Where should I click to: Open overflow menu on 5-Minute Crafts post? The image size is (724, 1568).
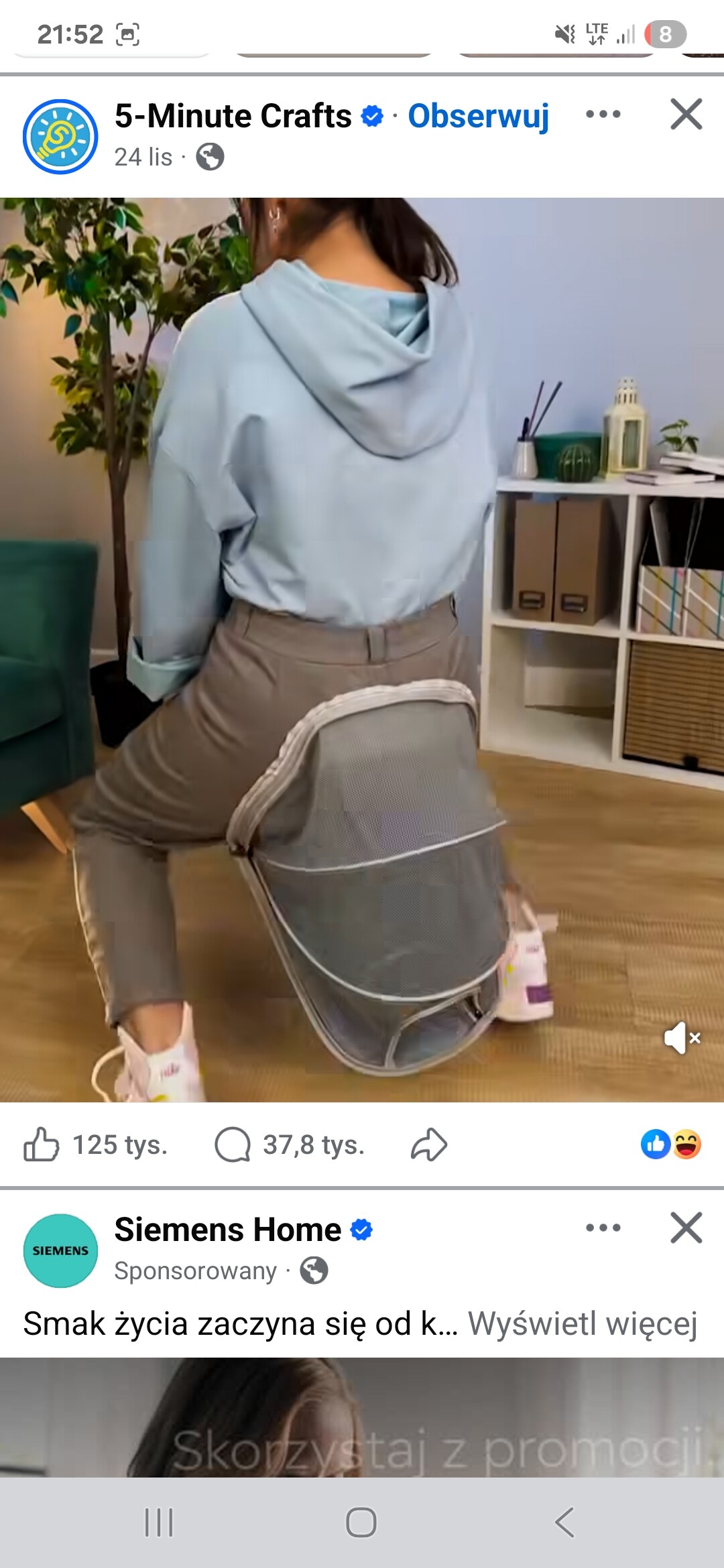pyautogui.click(x=603, y=115)
